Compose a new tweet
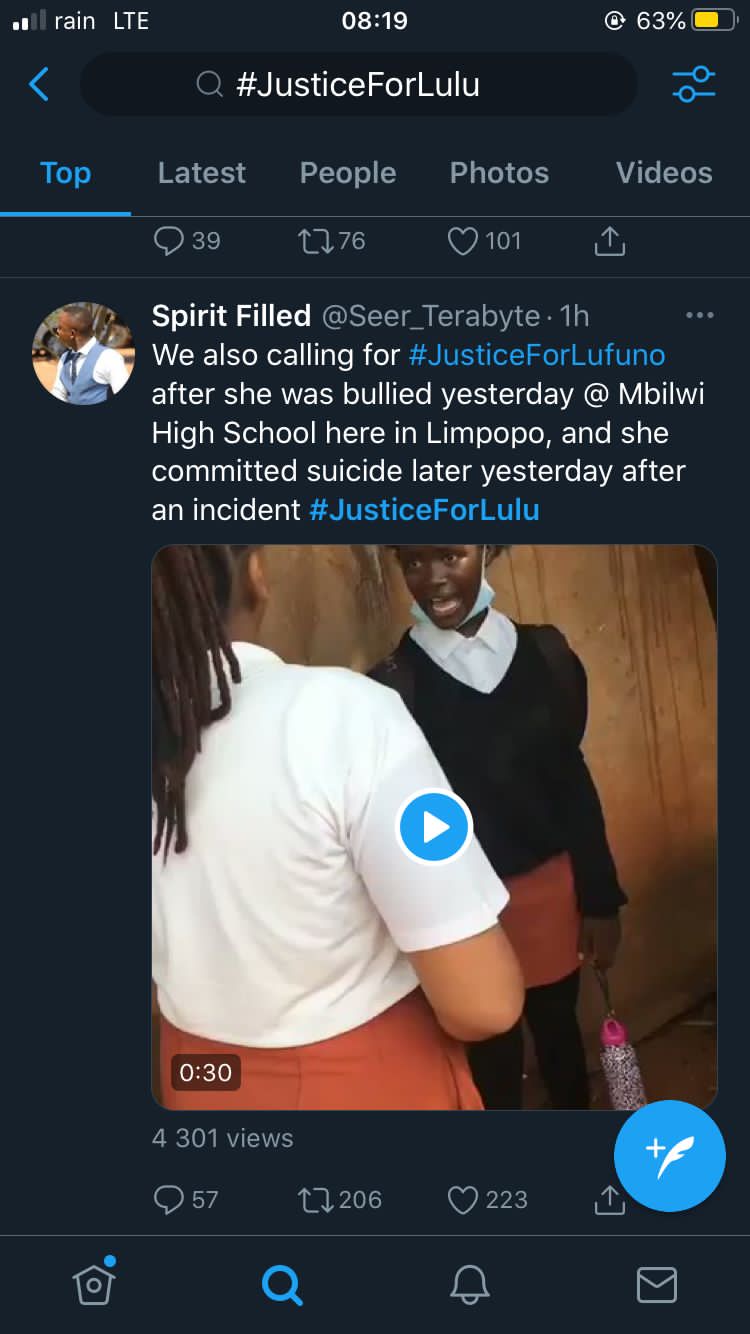 click(x=669, y=1155)
